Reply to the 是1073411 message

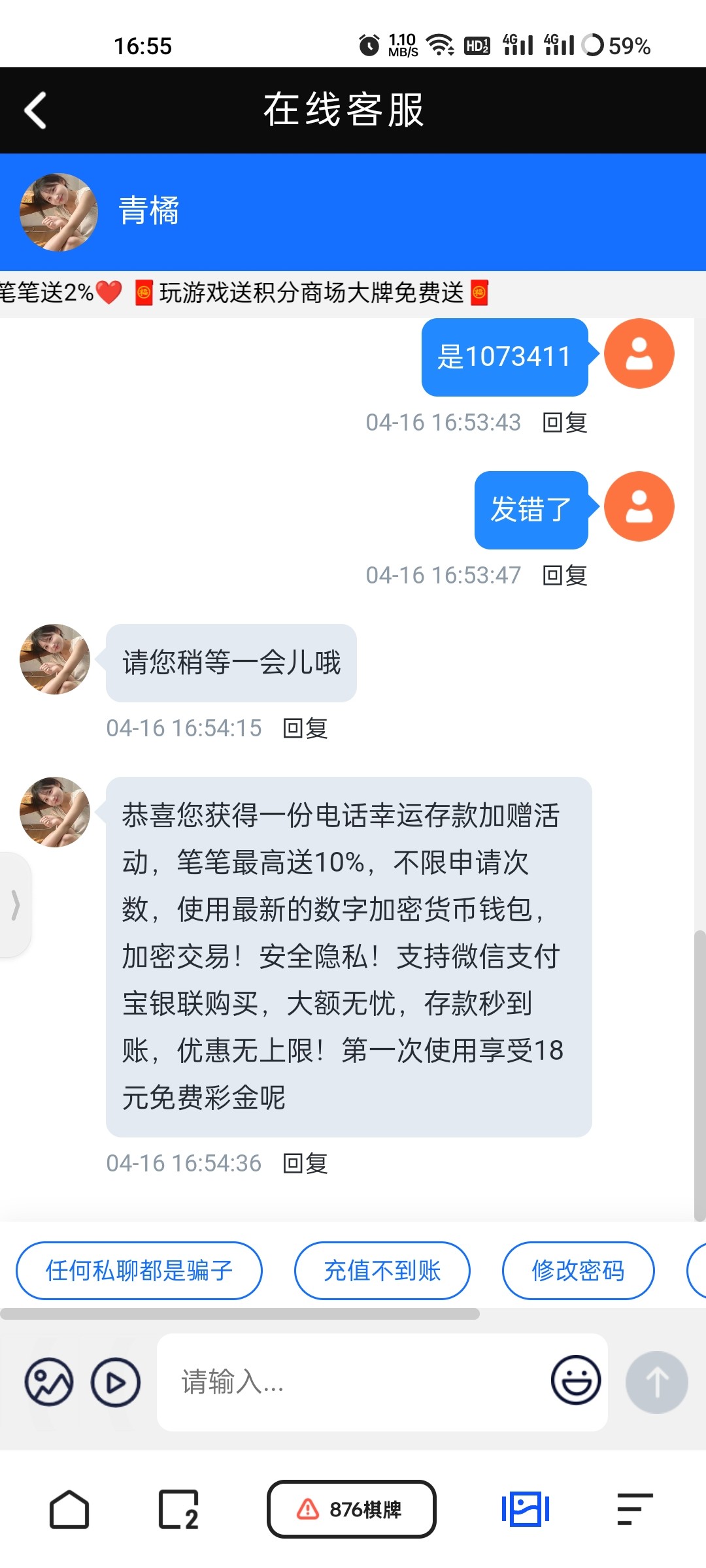pos(565,423)
